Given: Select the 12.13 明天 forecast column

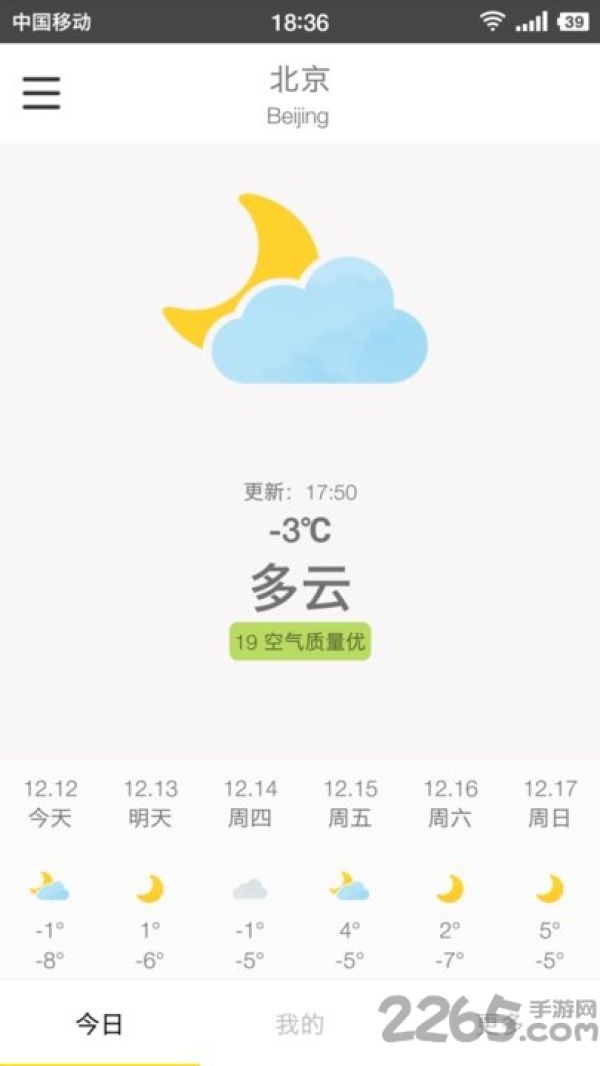Looking at the screenshot, I should (150, 875).
